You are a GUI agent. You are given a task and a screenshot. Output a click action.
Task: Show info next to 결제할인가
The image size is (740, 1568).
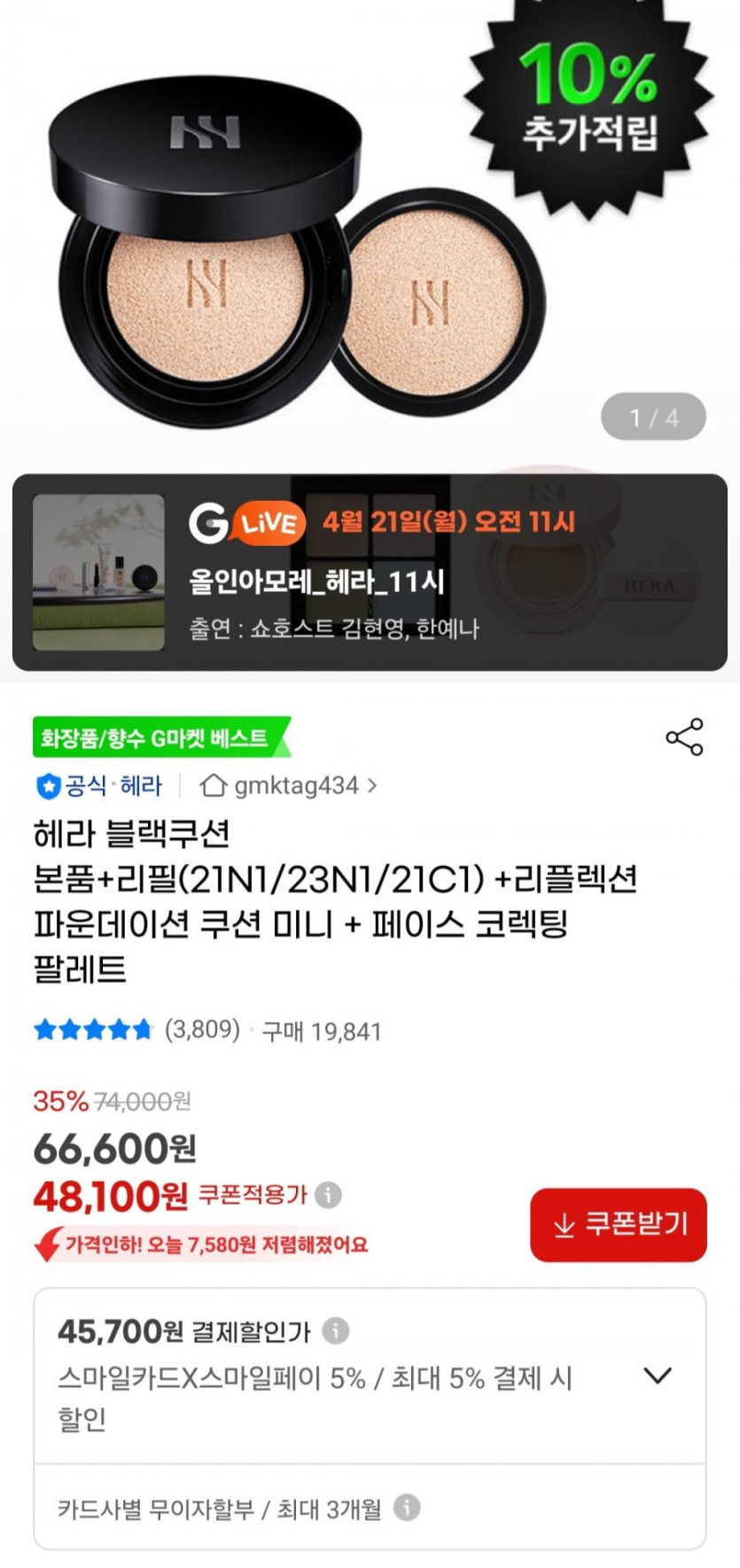335,1330
